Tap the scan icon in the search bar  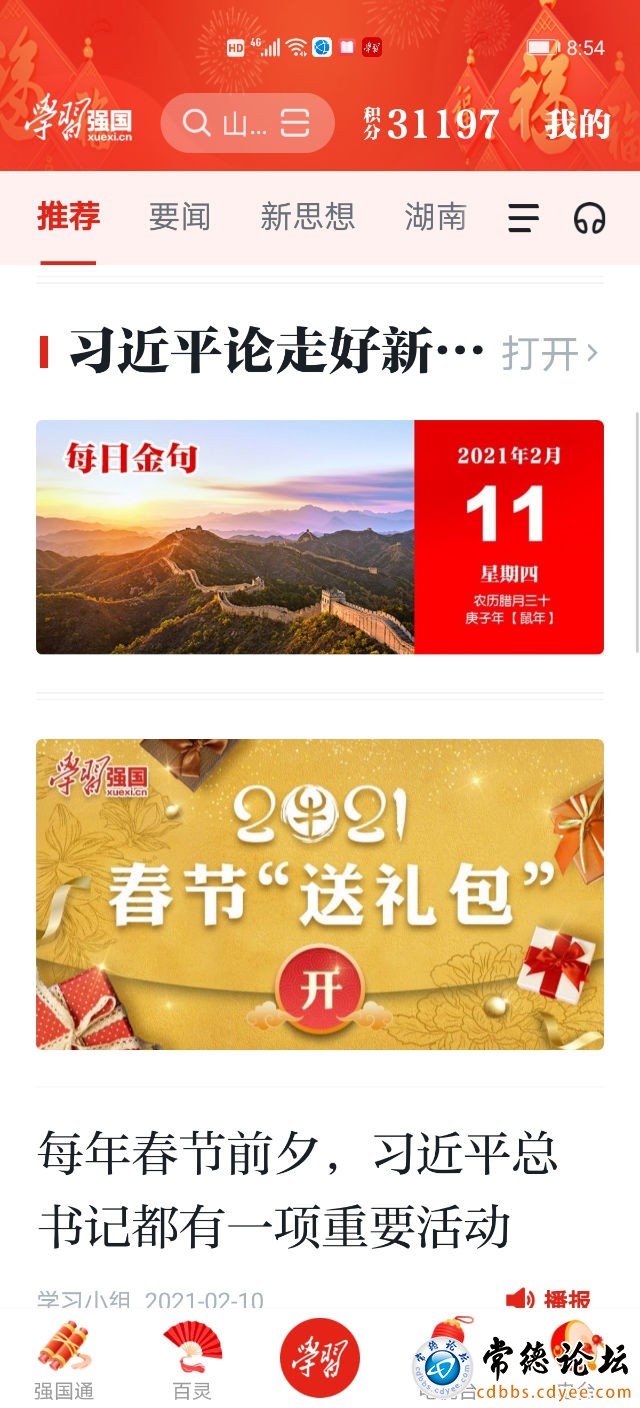[x=295, y=123]
